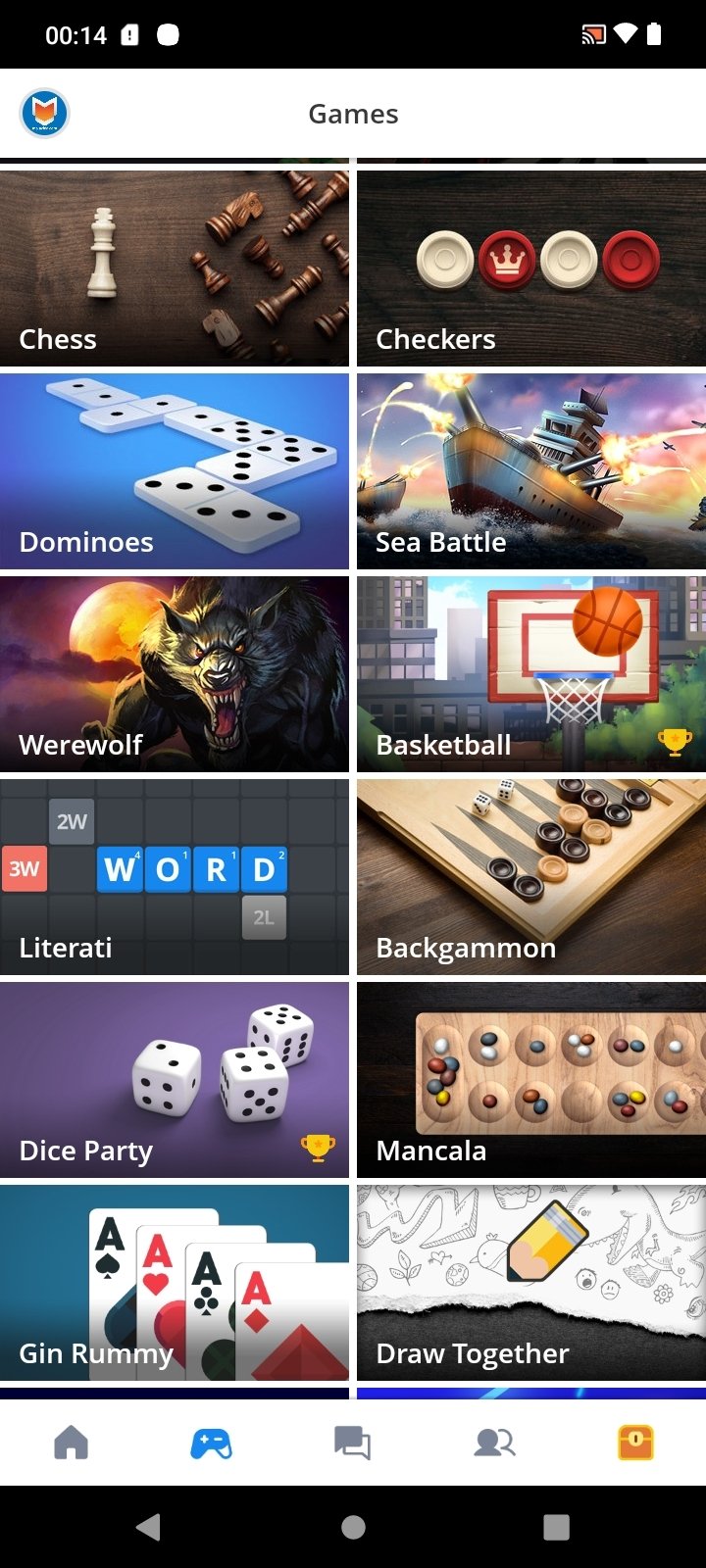Select the Werewolf game tile
The image size is (706, 1568).
(x=175, y=674)
